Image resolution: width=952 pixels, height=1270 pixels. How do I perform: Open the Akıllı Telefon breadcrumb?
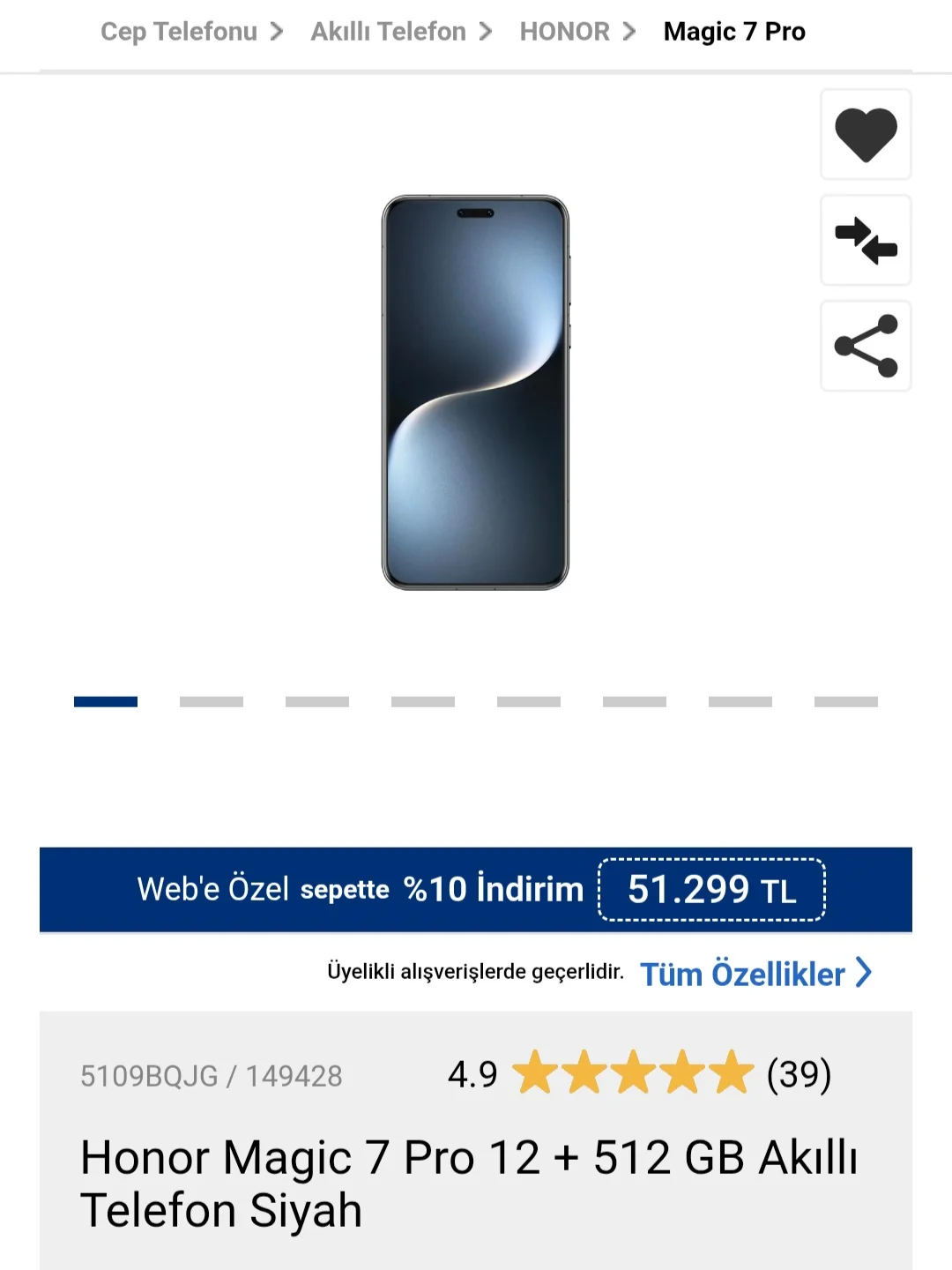388,32
